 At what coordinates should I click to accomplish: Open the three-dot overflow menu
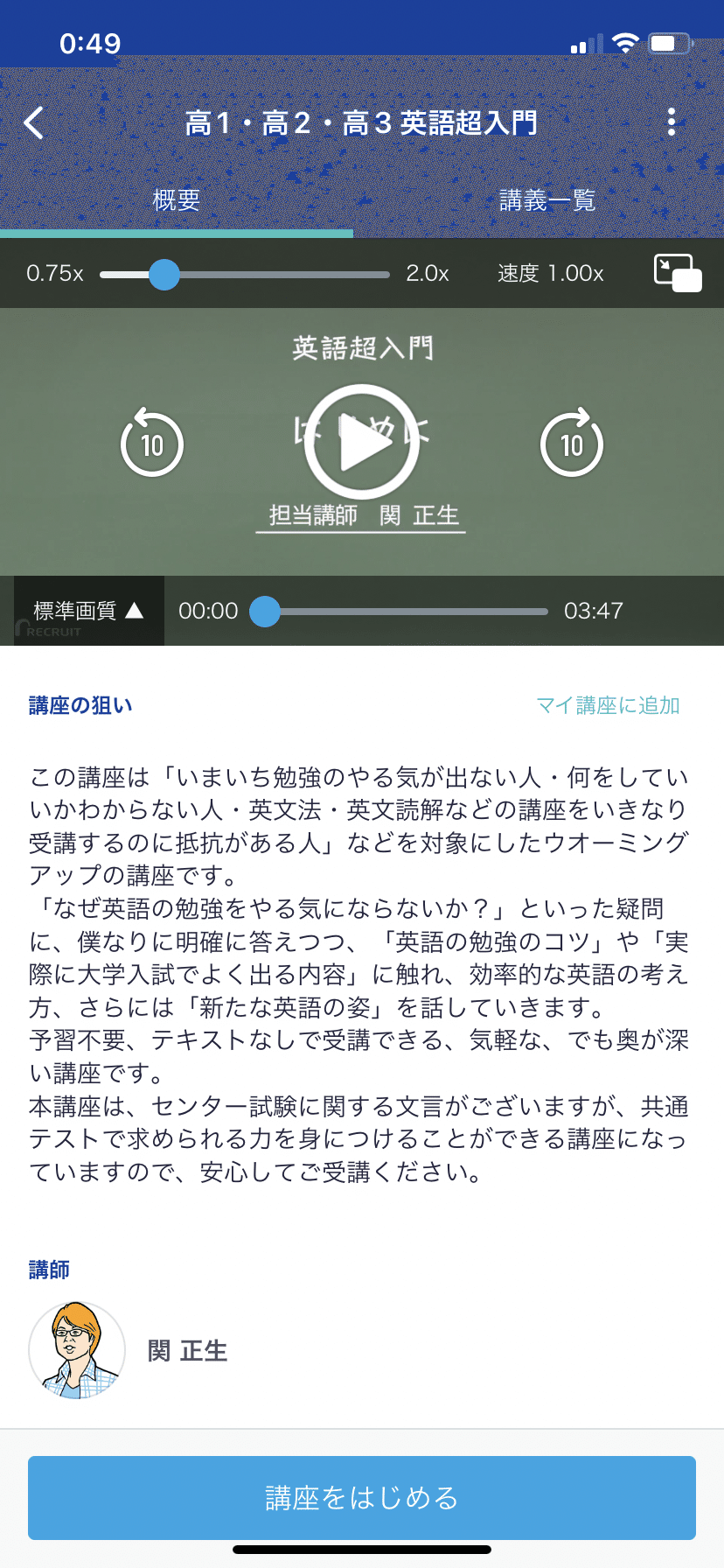(672, 122)
